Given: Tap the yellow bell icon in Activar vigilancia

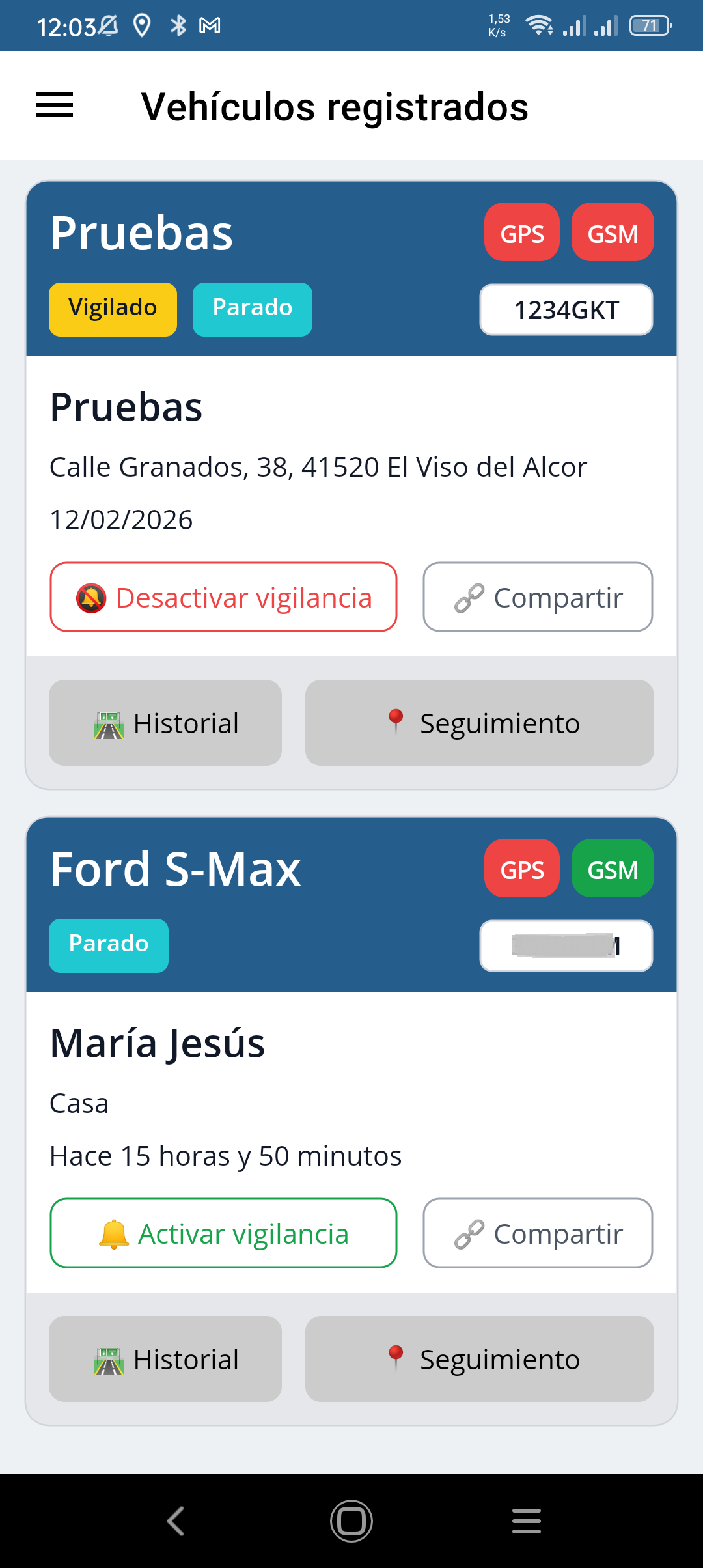Looking at the screenshot, I should coord(114,1232).
